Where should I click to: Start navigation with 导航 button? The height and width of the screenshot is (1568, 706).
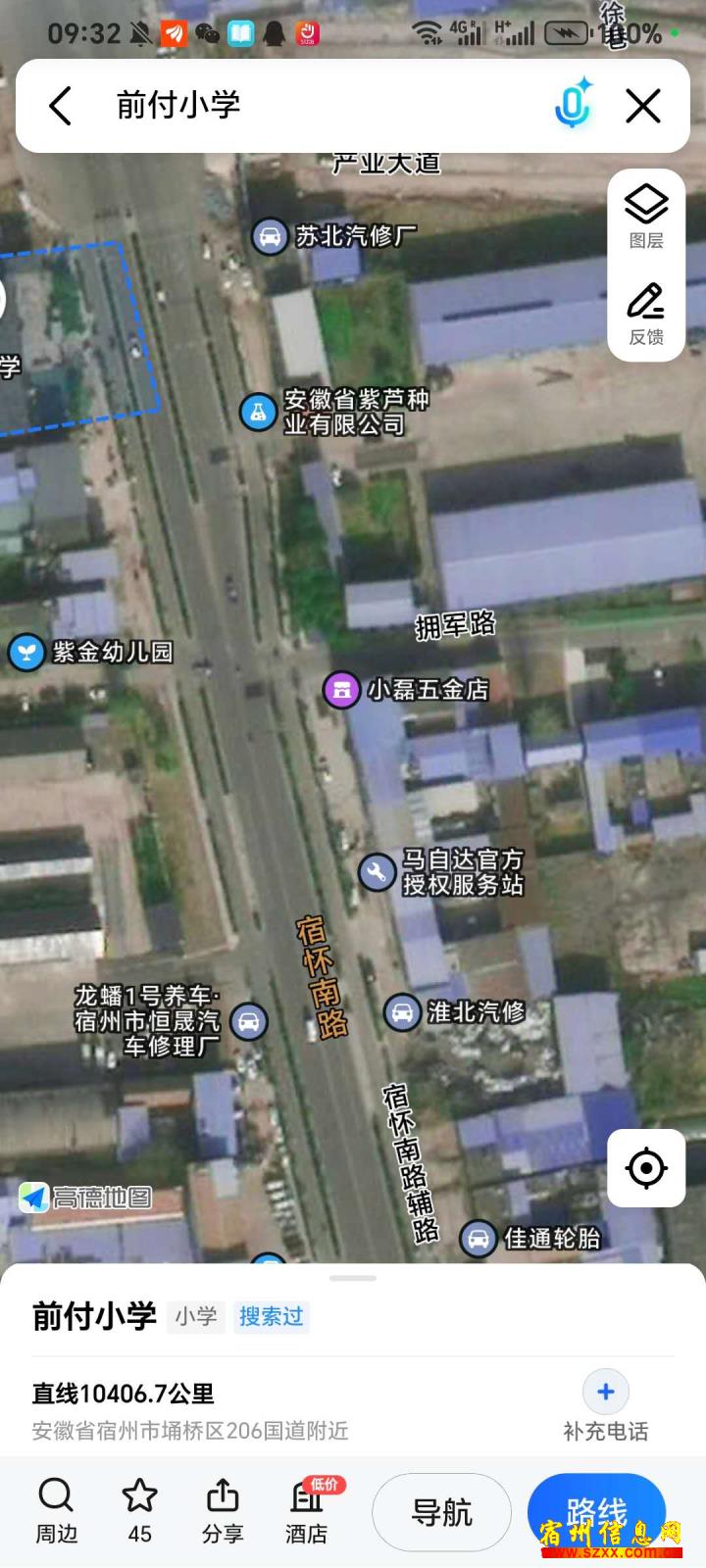(x=441, y=1512)
